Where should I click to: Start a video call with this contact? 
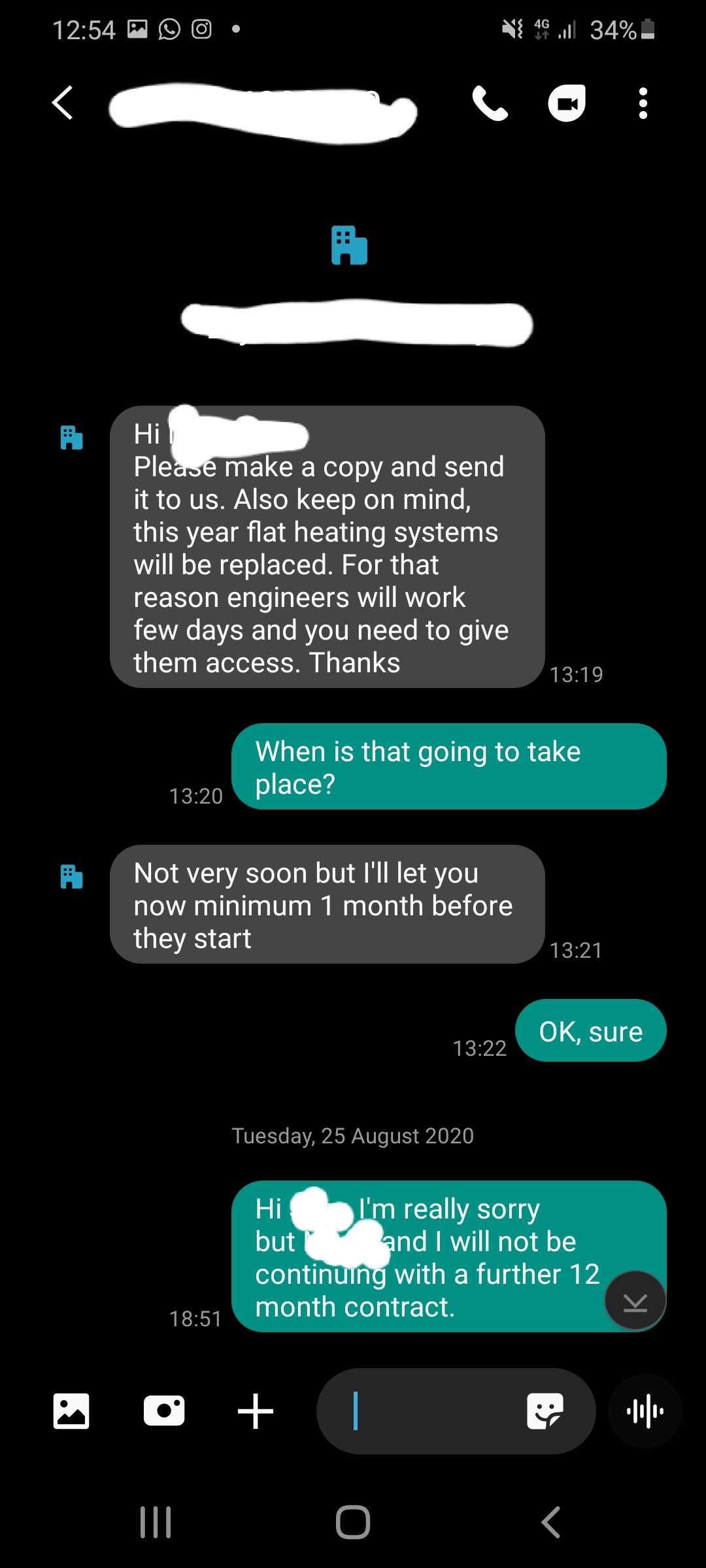(x=567, y=103)
